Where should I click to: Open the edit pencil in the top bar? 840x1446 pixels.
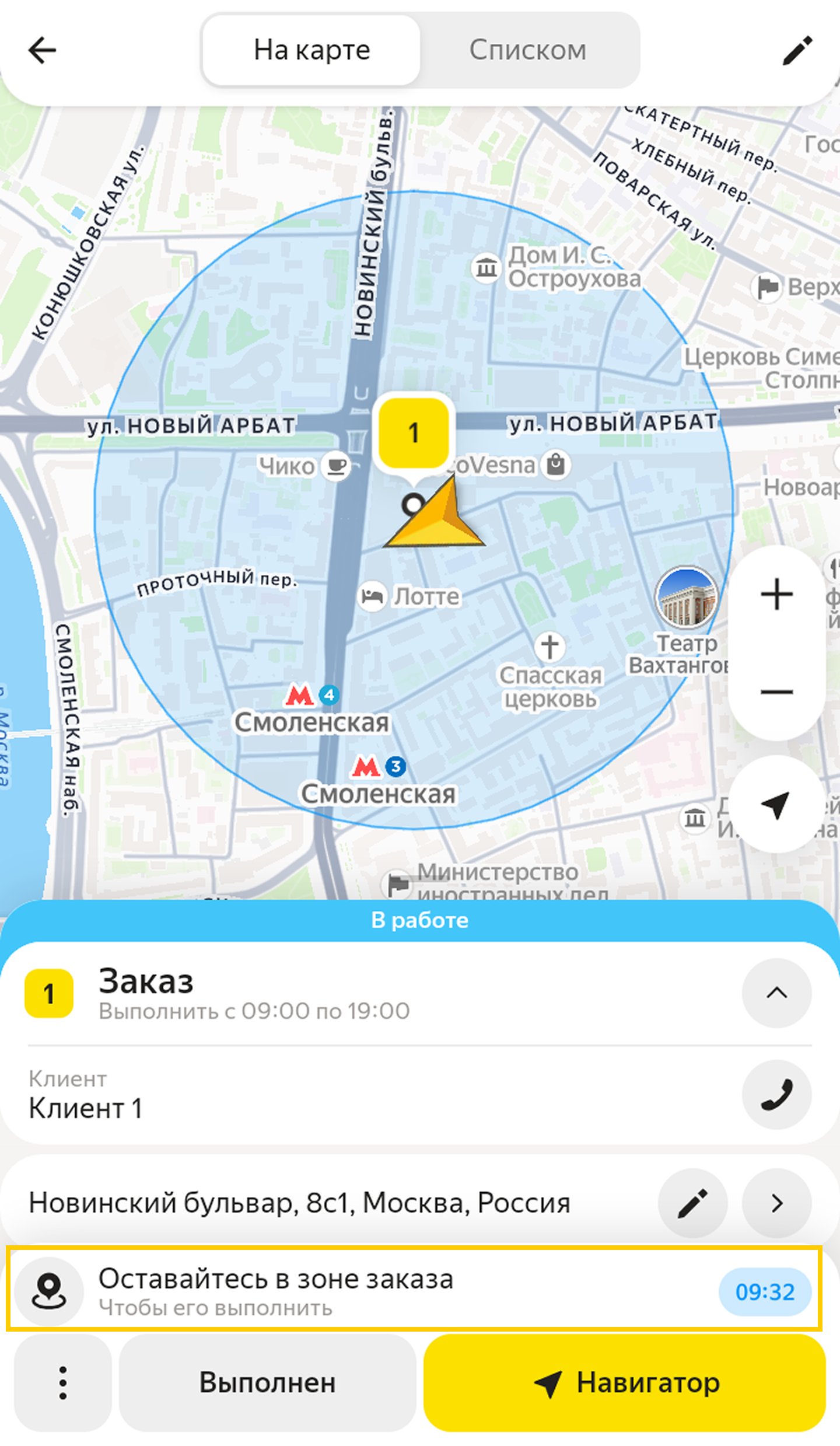click(x=797, y=50)
